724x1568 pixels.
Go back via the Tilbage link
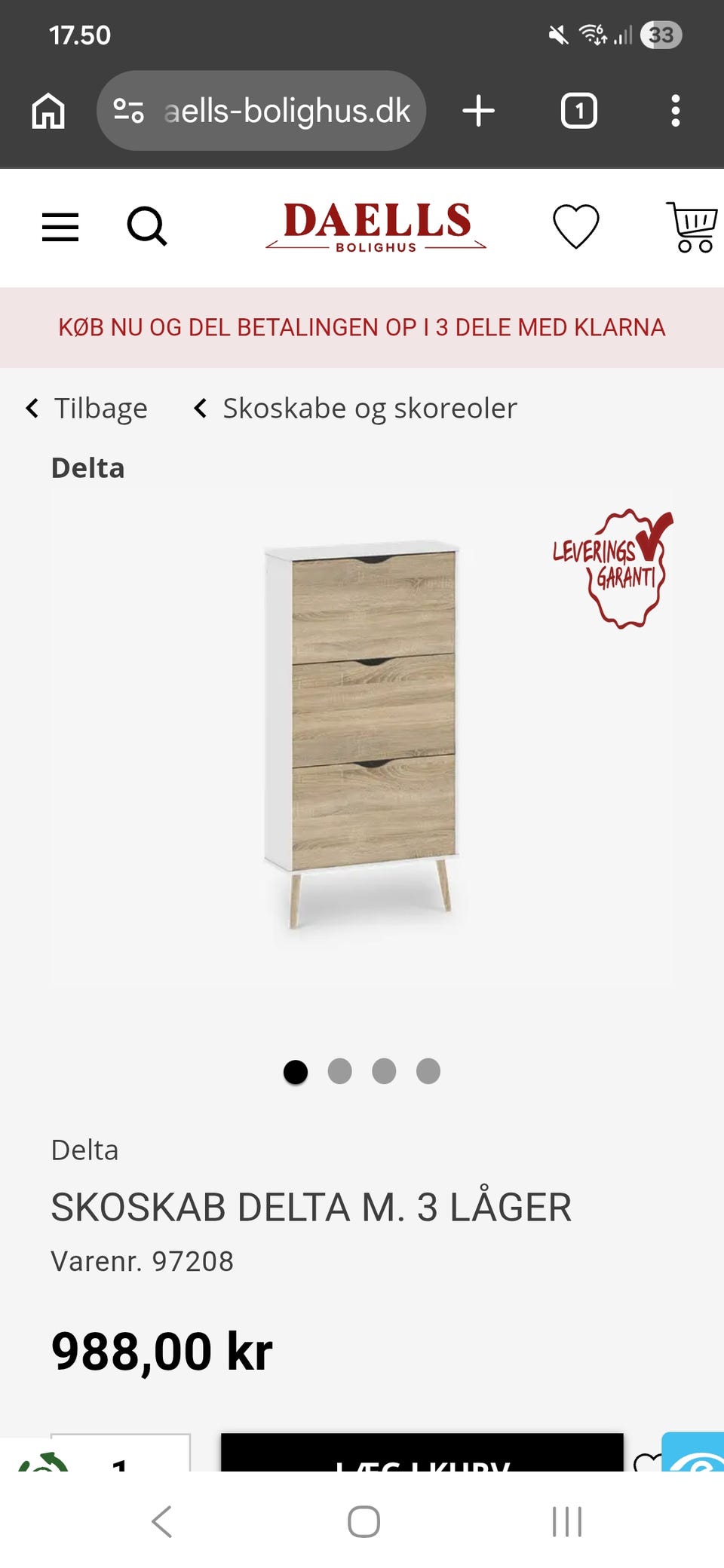87,409
